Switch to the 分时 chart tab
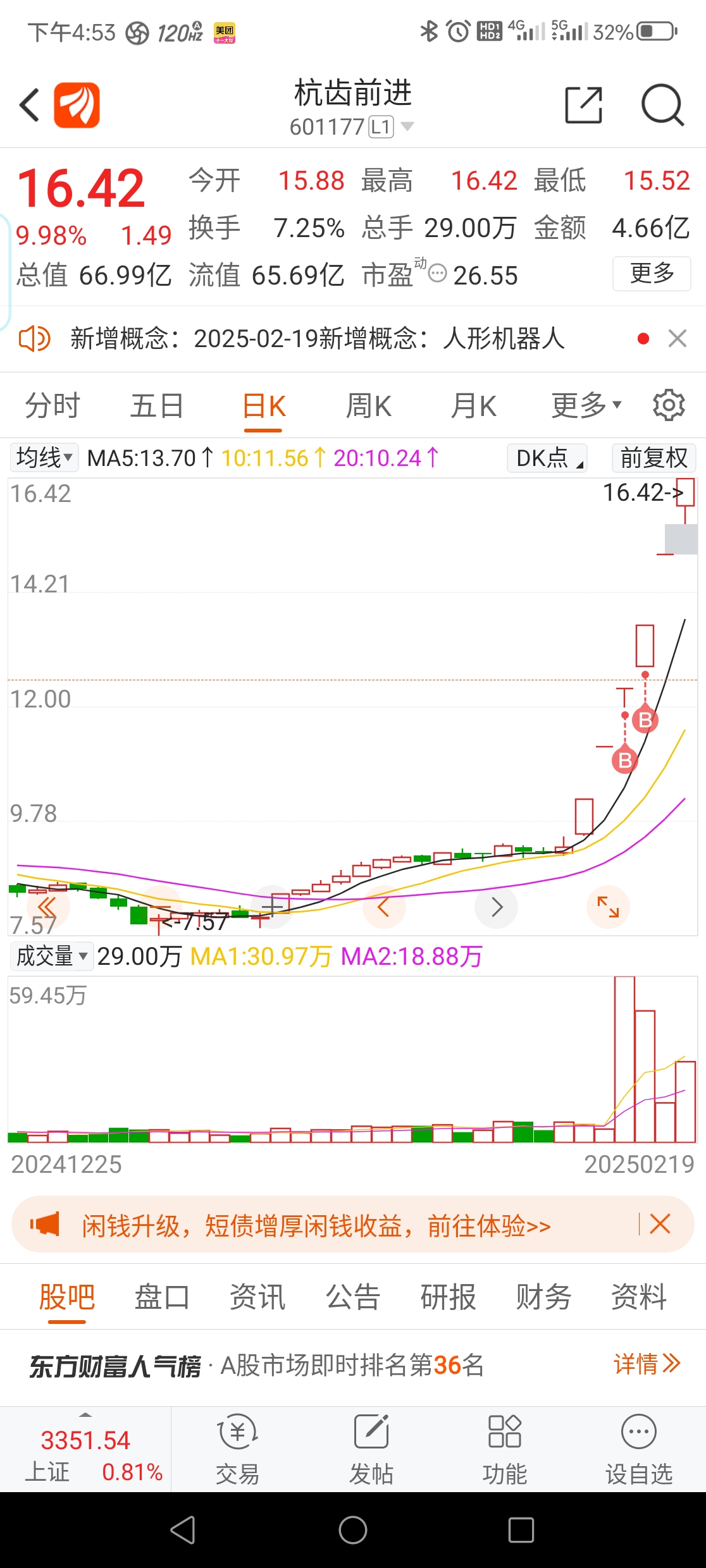706x1568 pixels. pyautogui.click(x=53, y=406)
